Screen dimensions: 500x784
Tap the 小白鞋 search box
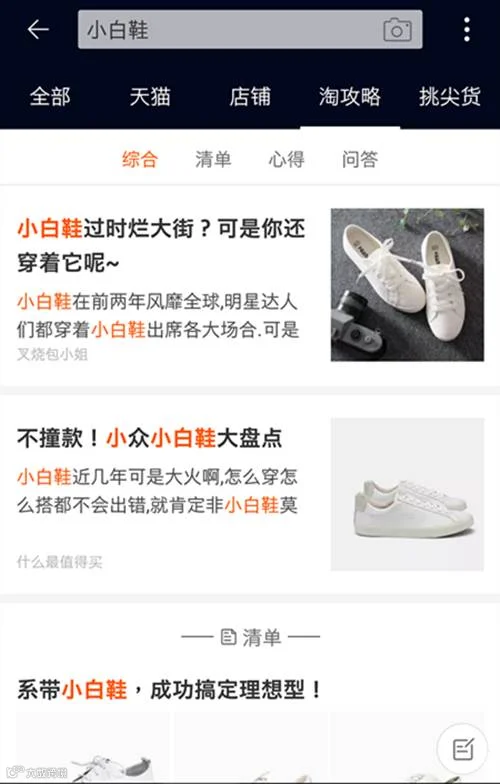click(x=250, y=30)
